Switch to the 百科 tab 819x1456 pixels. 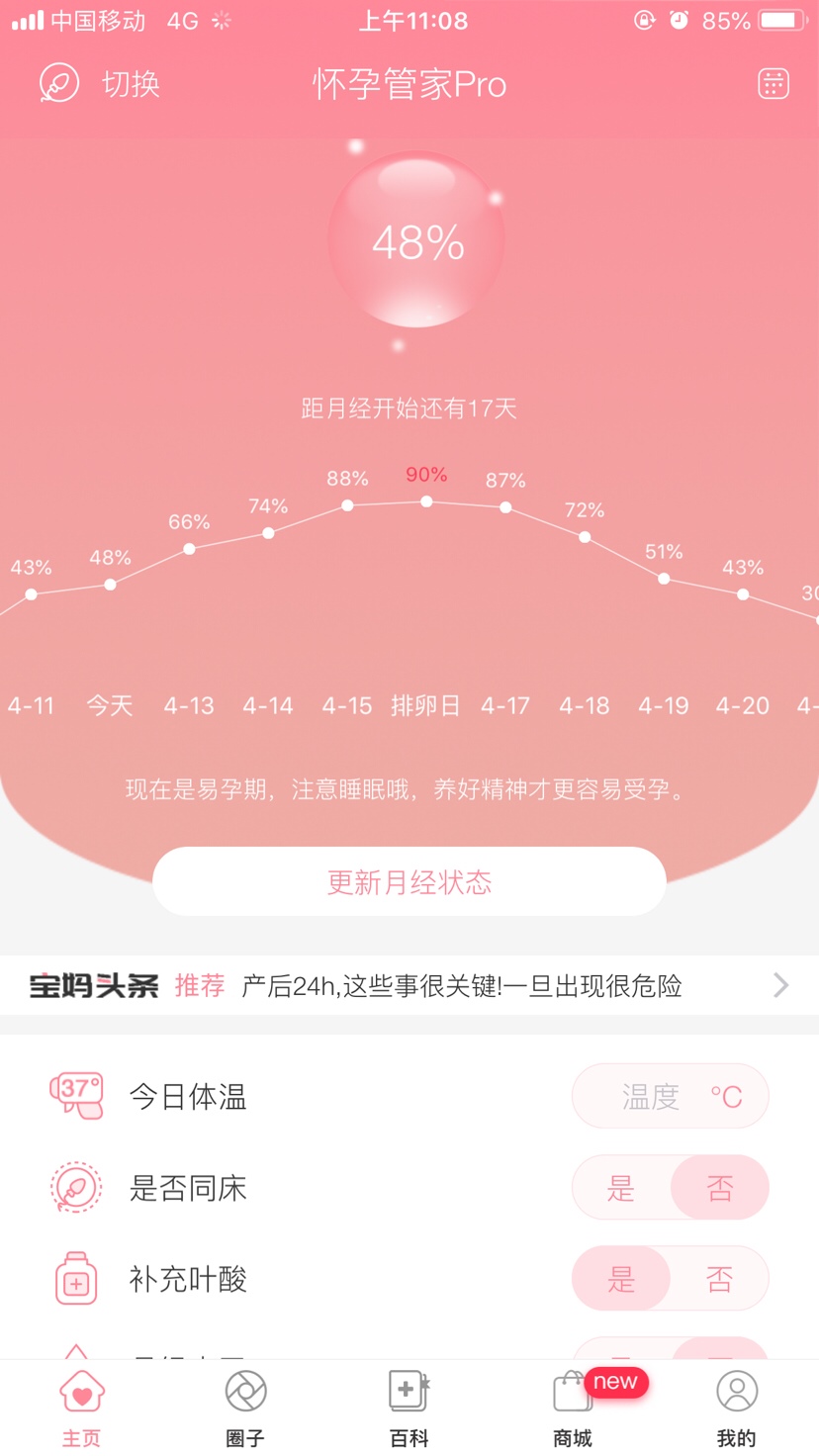409,1408
